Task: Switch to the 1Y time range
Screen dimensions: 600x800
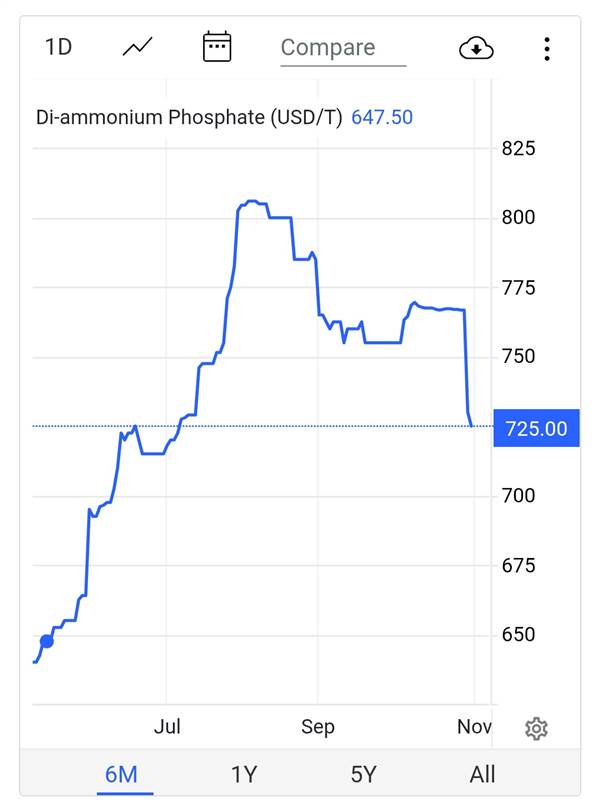Action: (x=244, y=774)
